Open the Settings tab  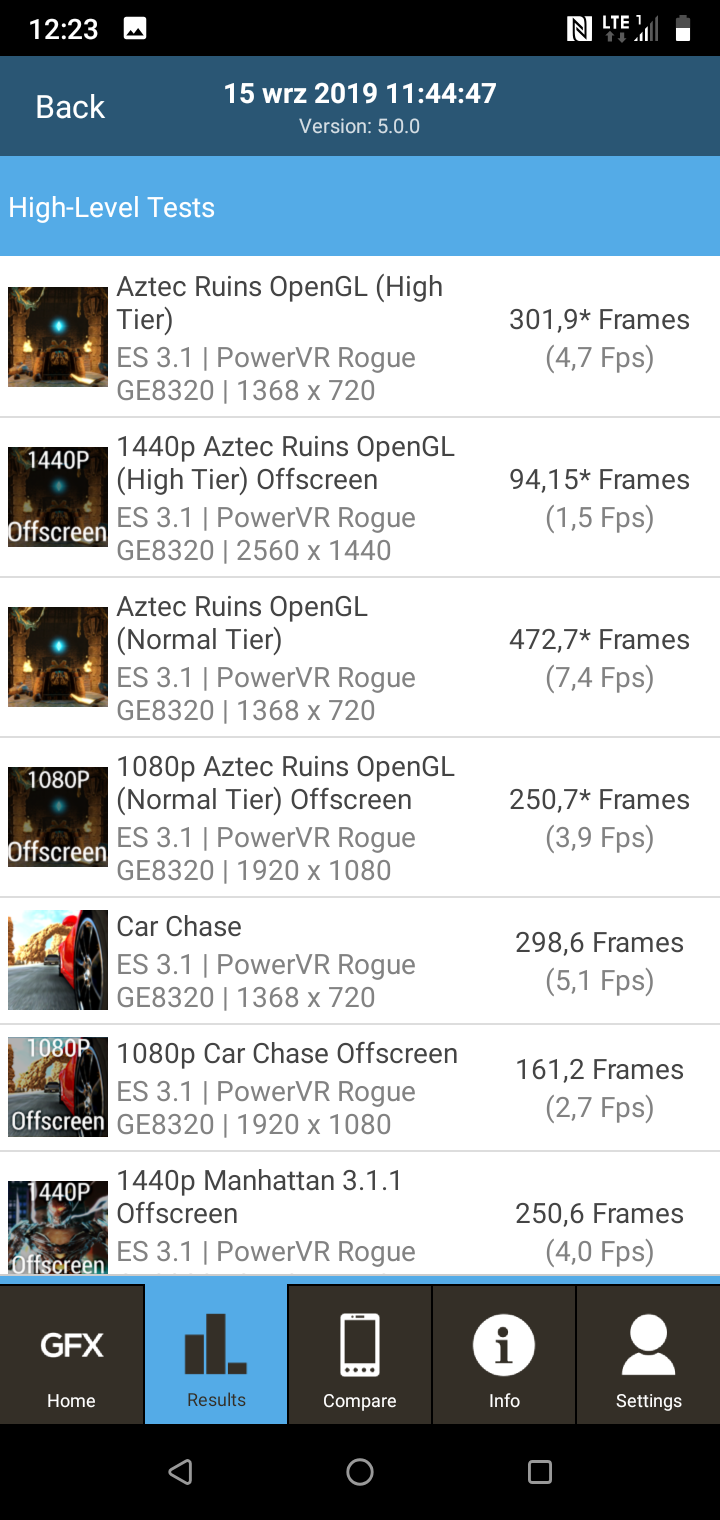[x=648, y=1355]
